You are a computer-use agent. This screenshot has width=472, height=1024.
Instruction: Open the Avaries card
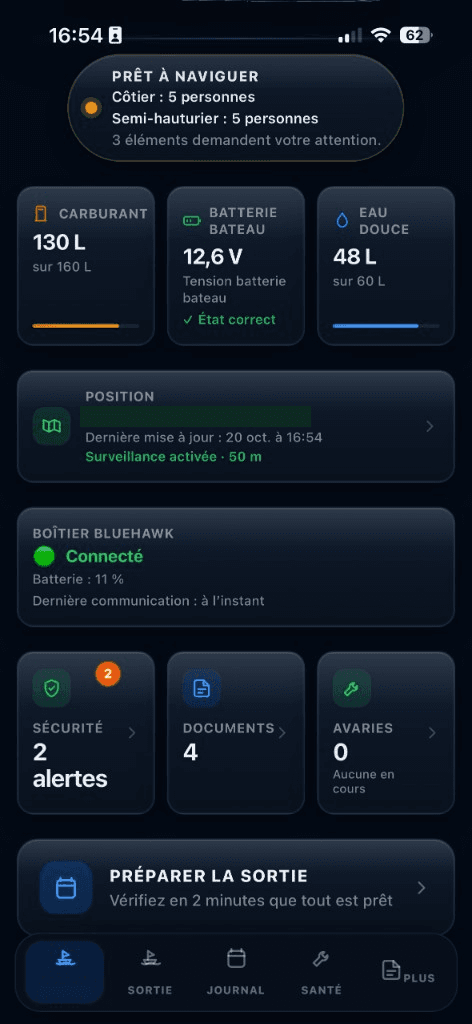pos(386,733)
